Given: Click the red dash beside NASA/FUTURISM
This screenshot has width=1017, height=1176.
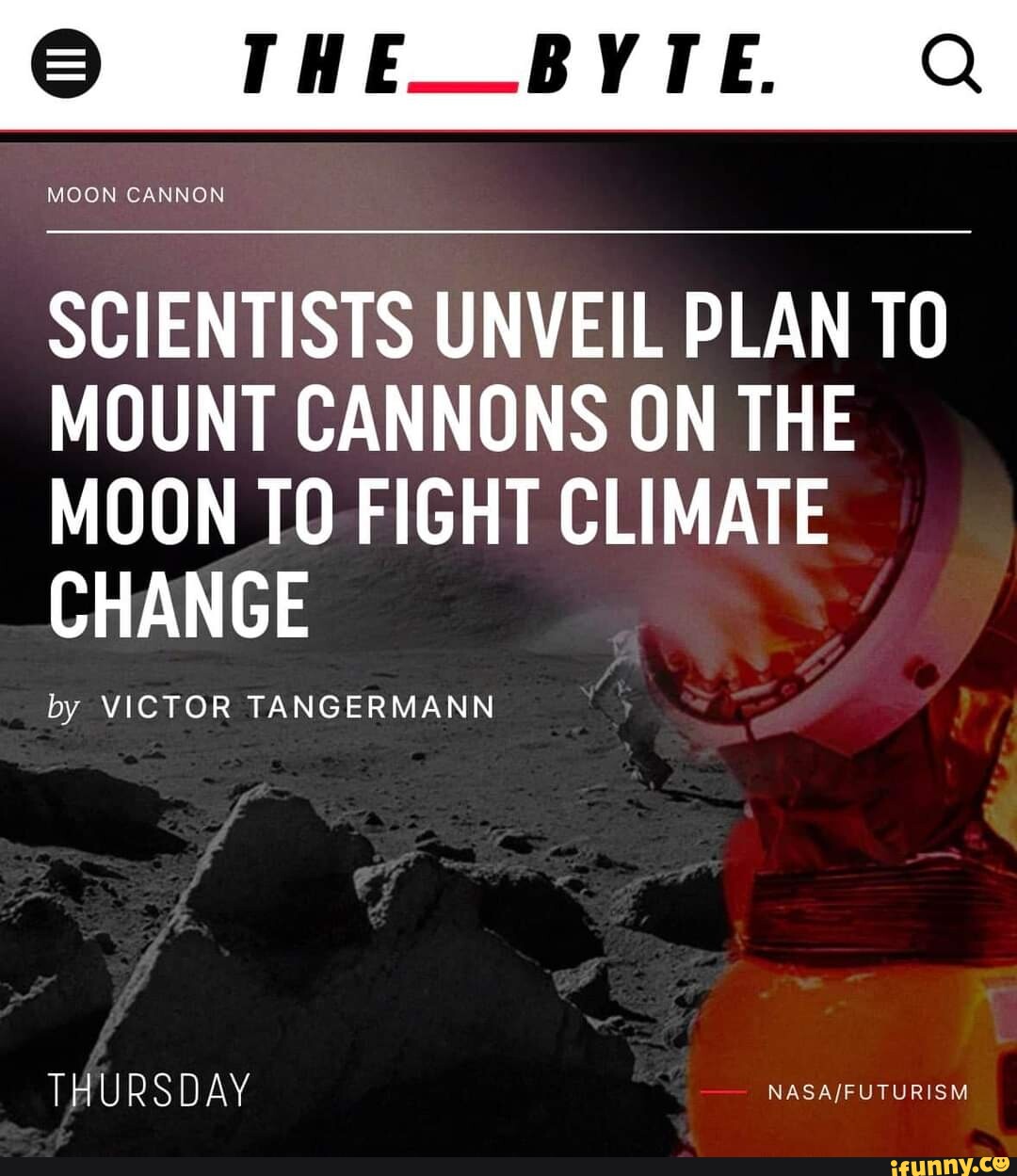Looking at the screenshot, I should (x=723, y=1092).
